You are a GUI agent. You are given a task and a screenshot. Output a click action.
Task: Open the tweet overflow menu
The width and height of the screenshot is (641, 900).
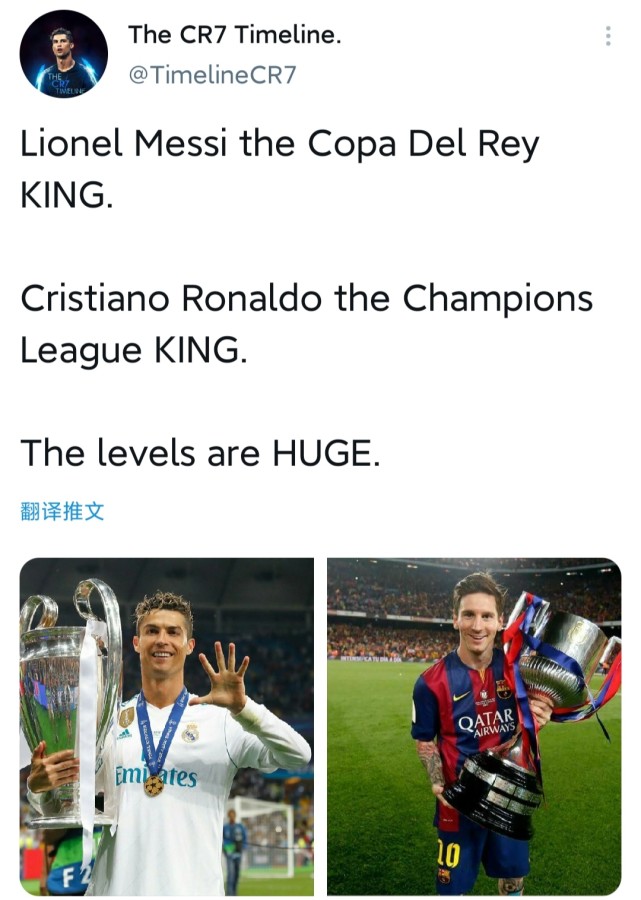click(x=607, y=37)
